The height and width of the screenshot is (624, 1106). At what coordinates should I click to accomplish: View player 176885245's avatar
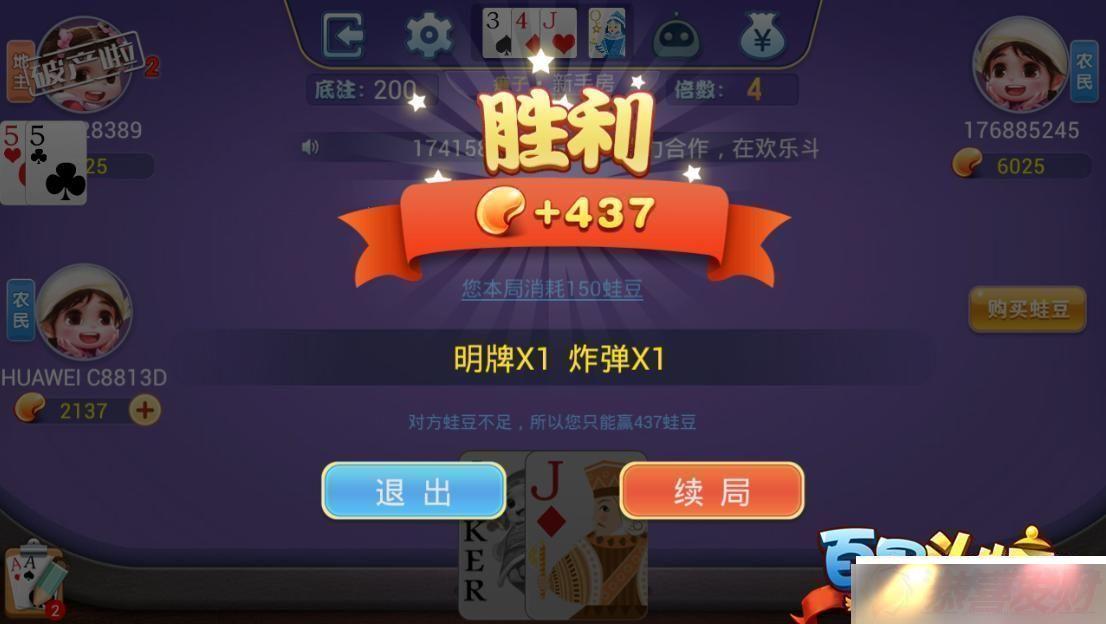pyautogui.click(x=1020, y=65)
